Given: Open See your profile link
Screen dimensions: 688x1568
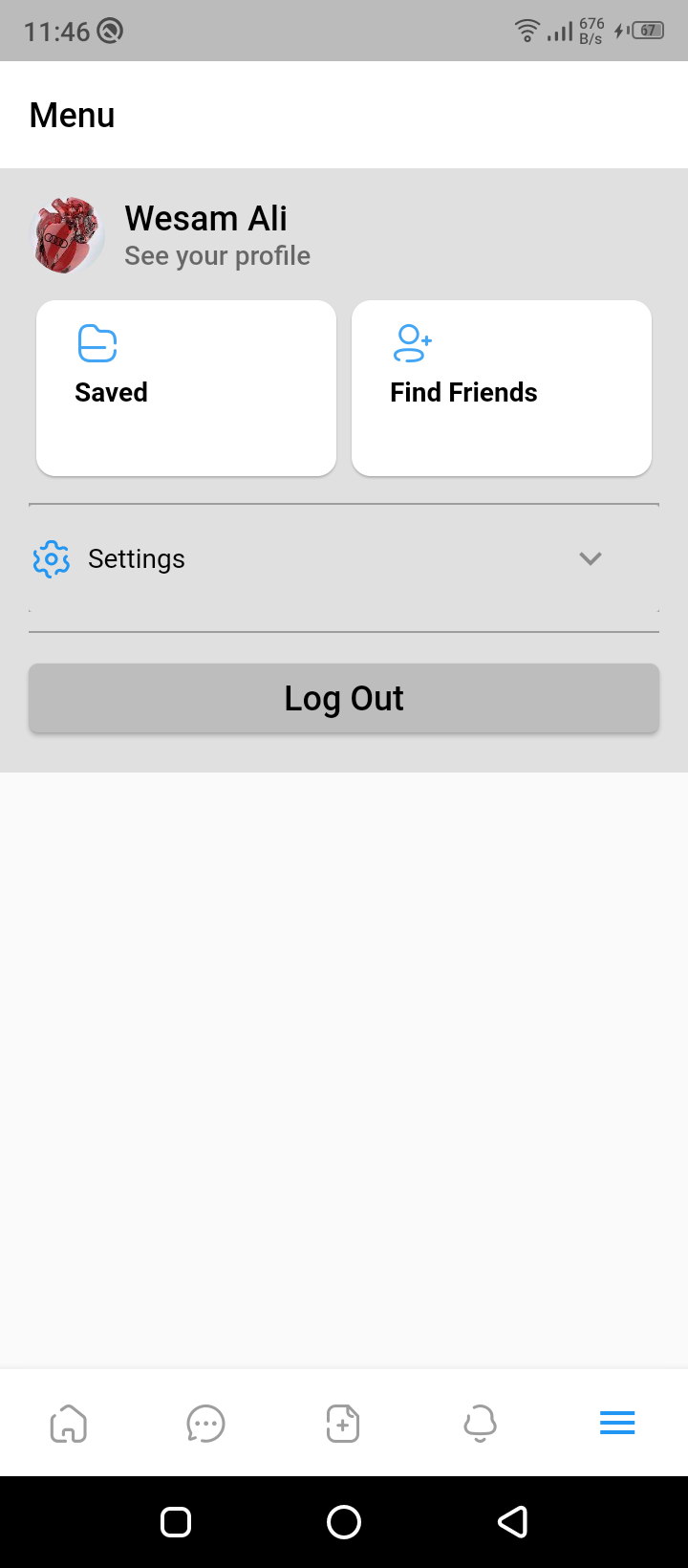Looking at the screenshot, I should click(217, 255).
